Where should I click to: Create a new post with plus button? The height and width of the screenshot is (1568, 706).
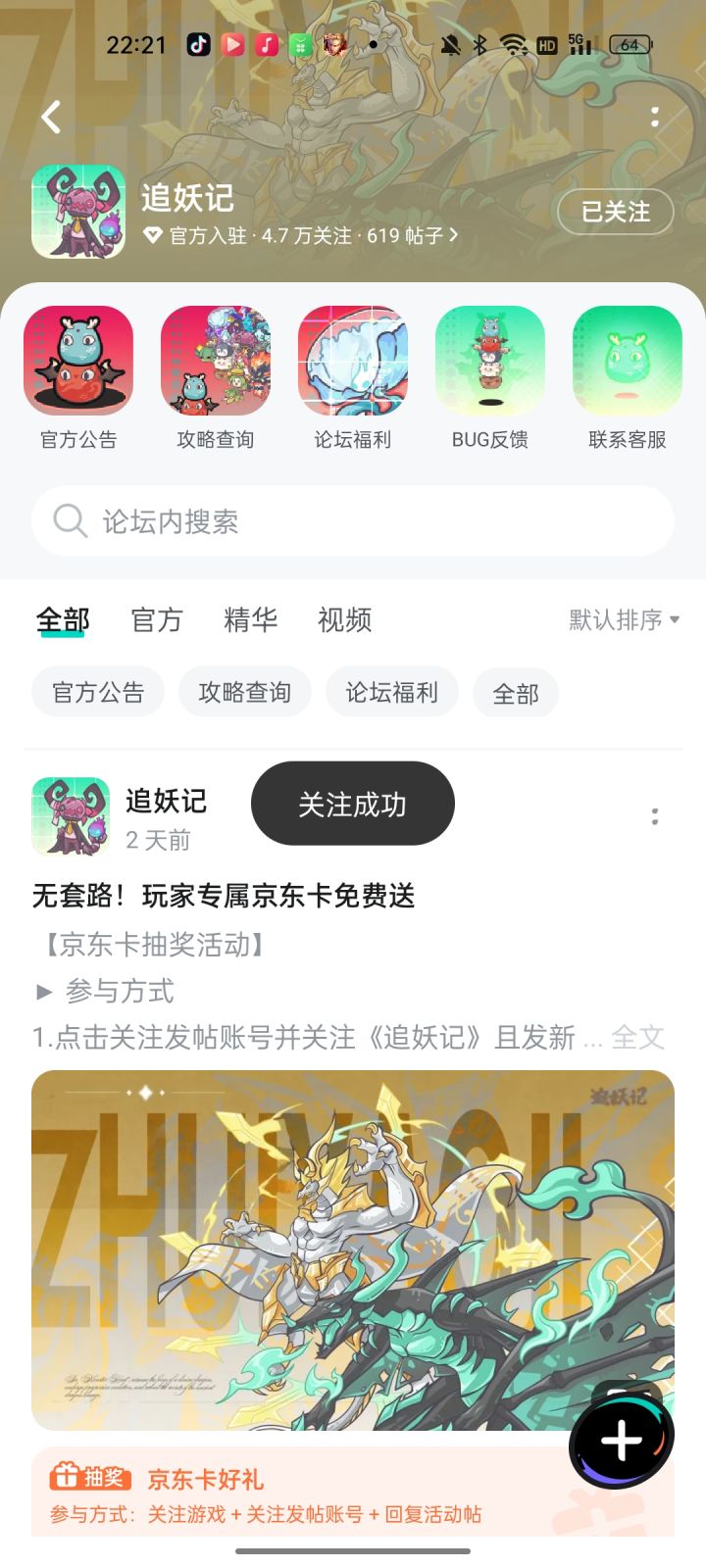point(622,1440)
